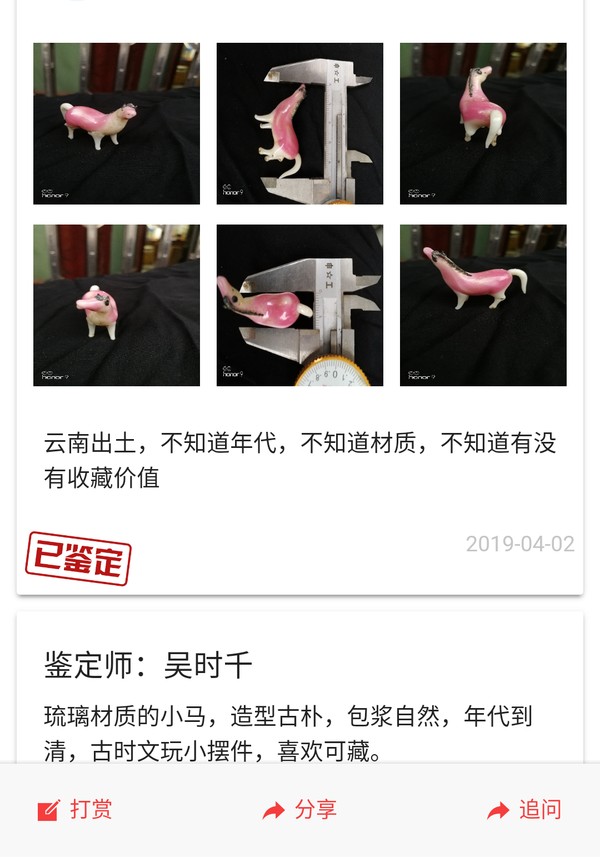View the top caliper measurement photo
The height and width of the screenshot is (857, 600).
pyautogui.click(x=300, y=123)
